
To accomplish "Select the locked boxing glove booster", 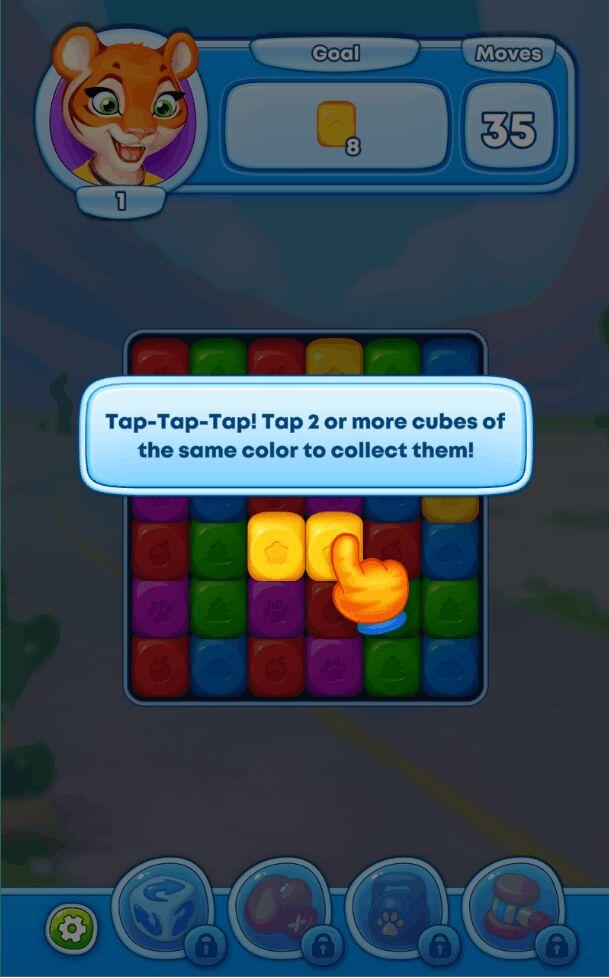I will click(x=279, y=907).
